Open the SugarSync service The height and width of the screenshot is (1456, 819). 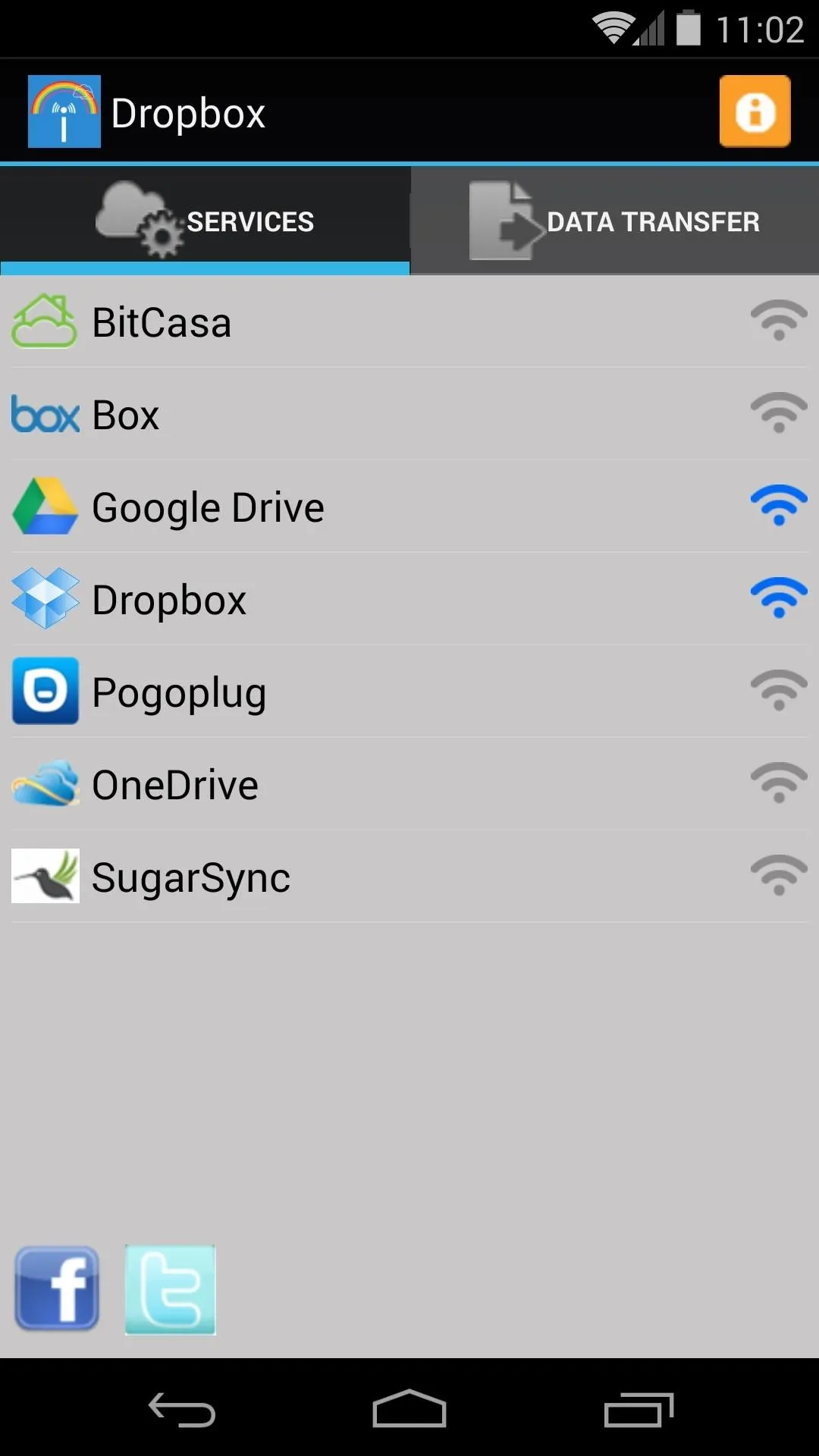[409, 877]
